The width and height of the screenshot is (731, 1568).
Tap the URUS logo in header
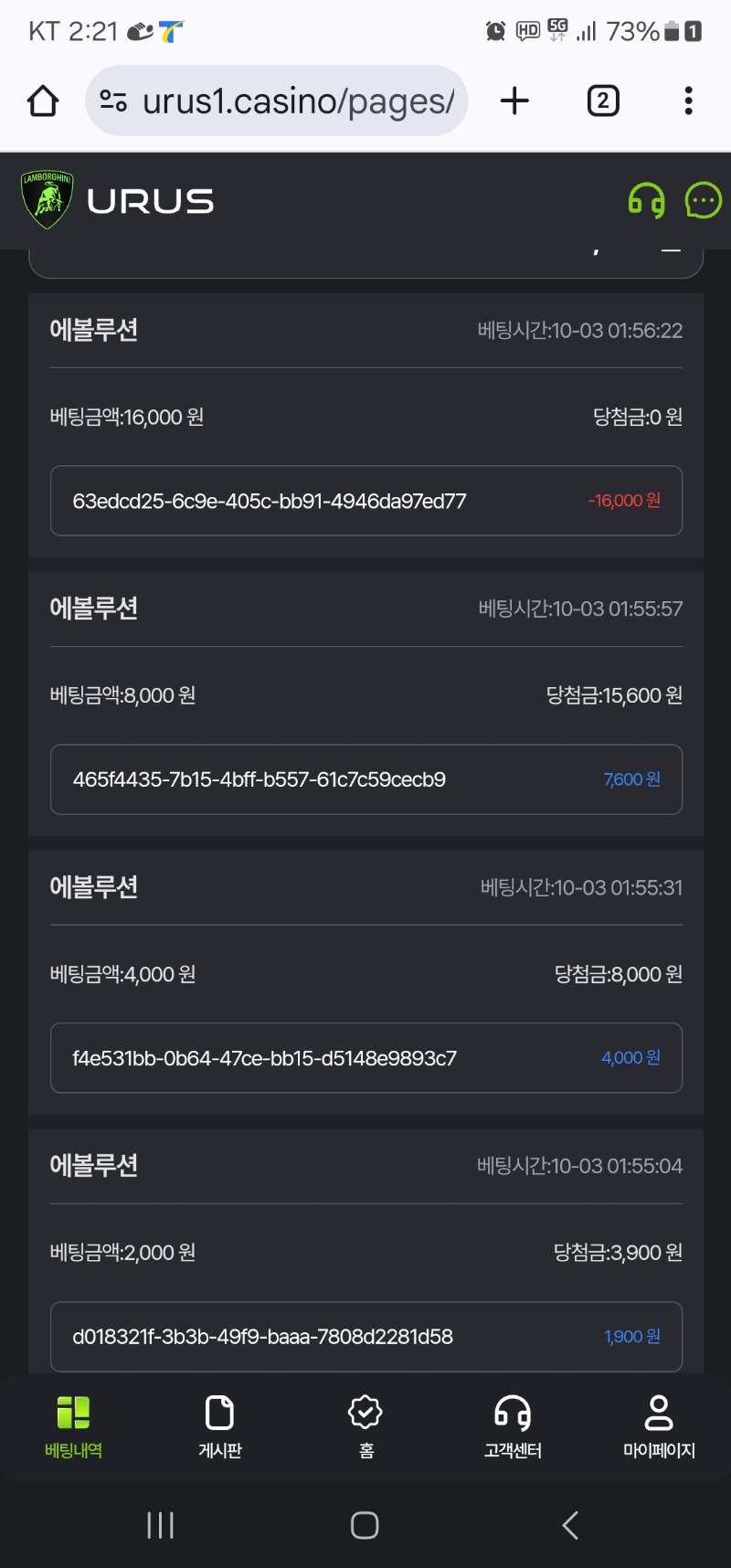tap(118, 200)
